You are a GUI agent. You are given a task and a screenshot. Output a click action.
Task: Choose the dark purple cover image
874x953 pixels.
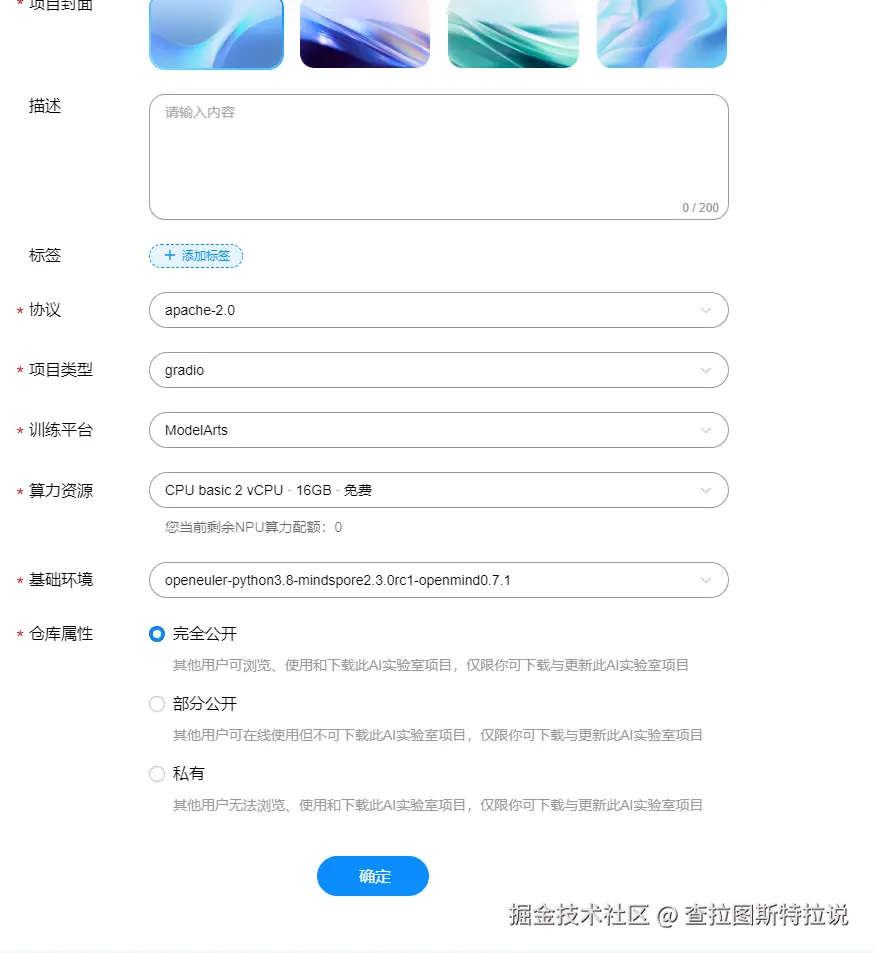point(365,34)
